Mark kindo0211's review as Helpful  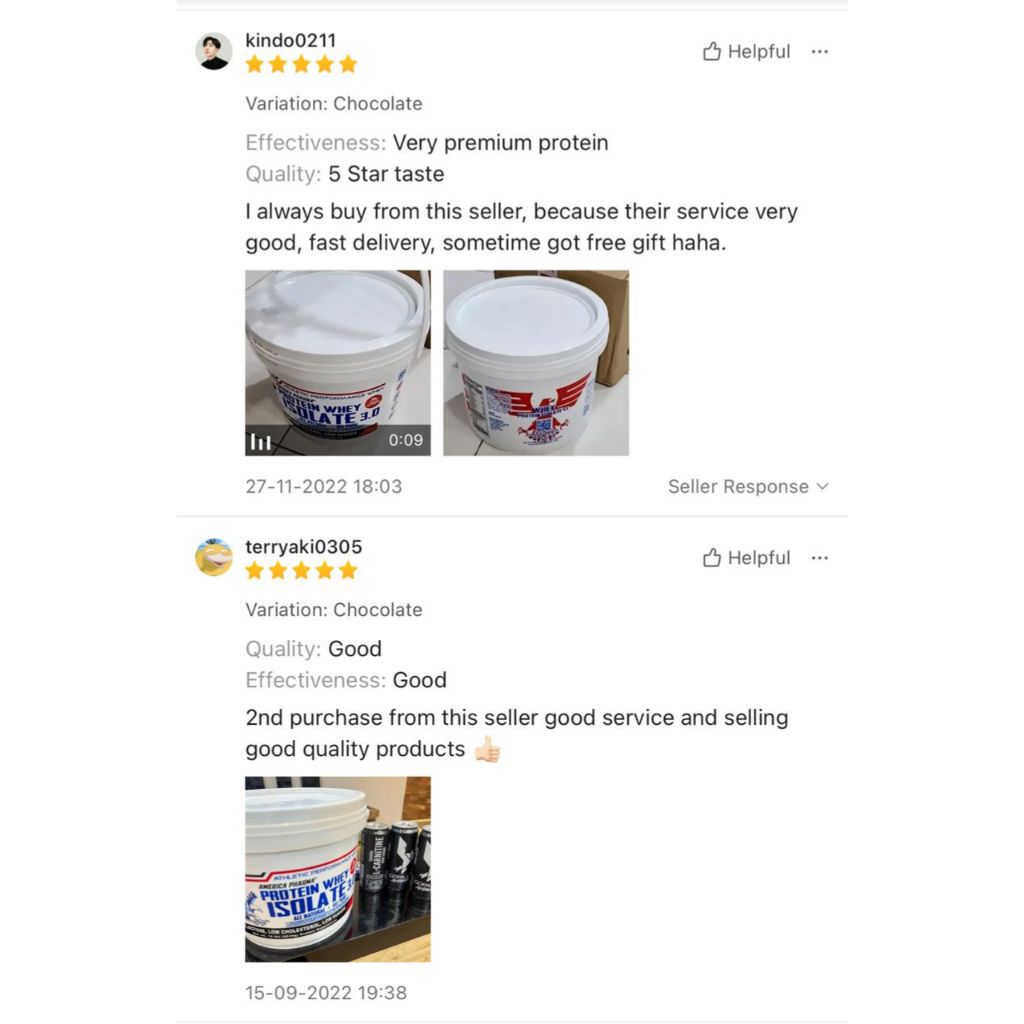coord(746,52)
